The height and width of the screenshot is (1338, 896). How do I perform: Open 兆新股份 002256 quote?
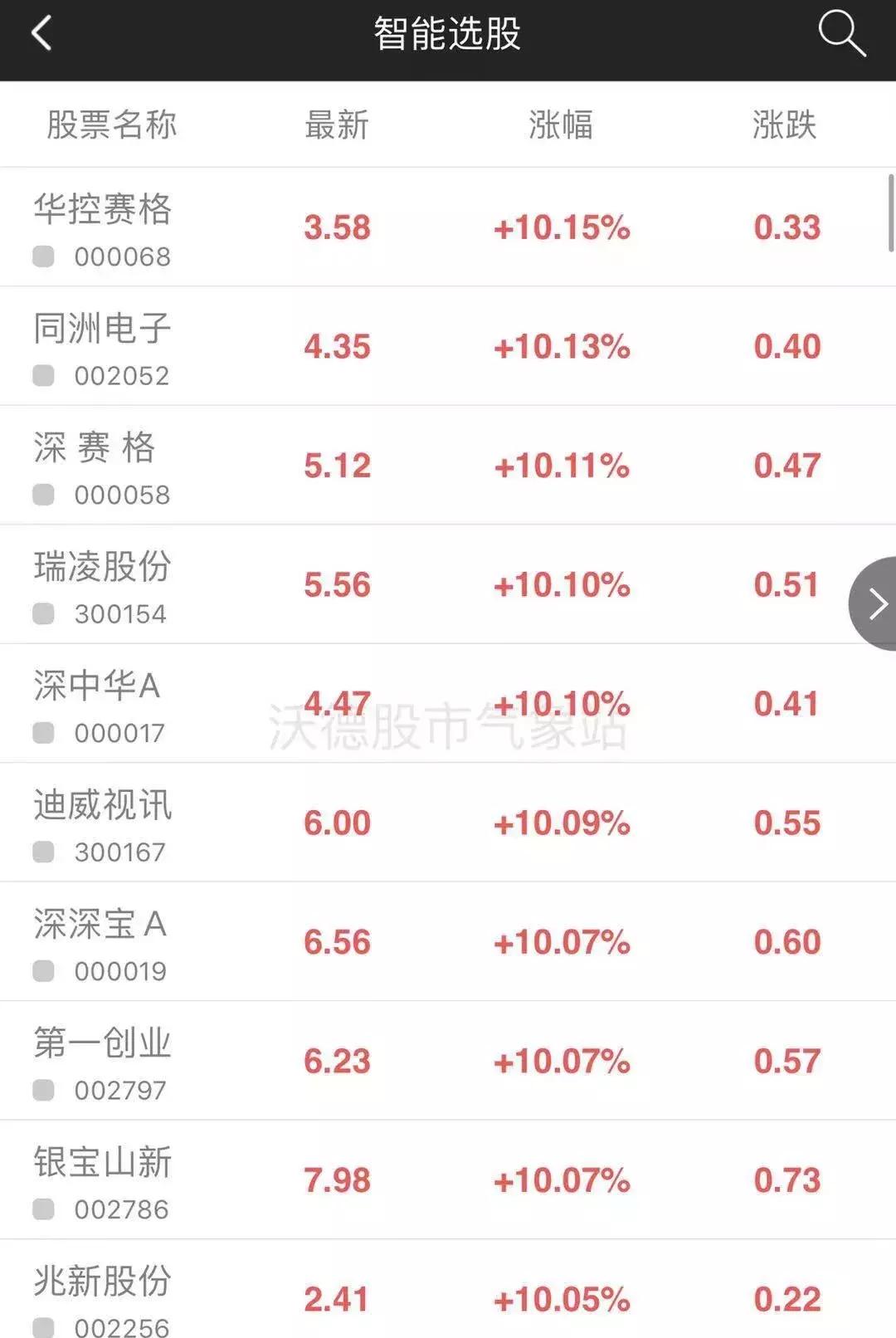click(x=103, y=1297)
